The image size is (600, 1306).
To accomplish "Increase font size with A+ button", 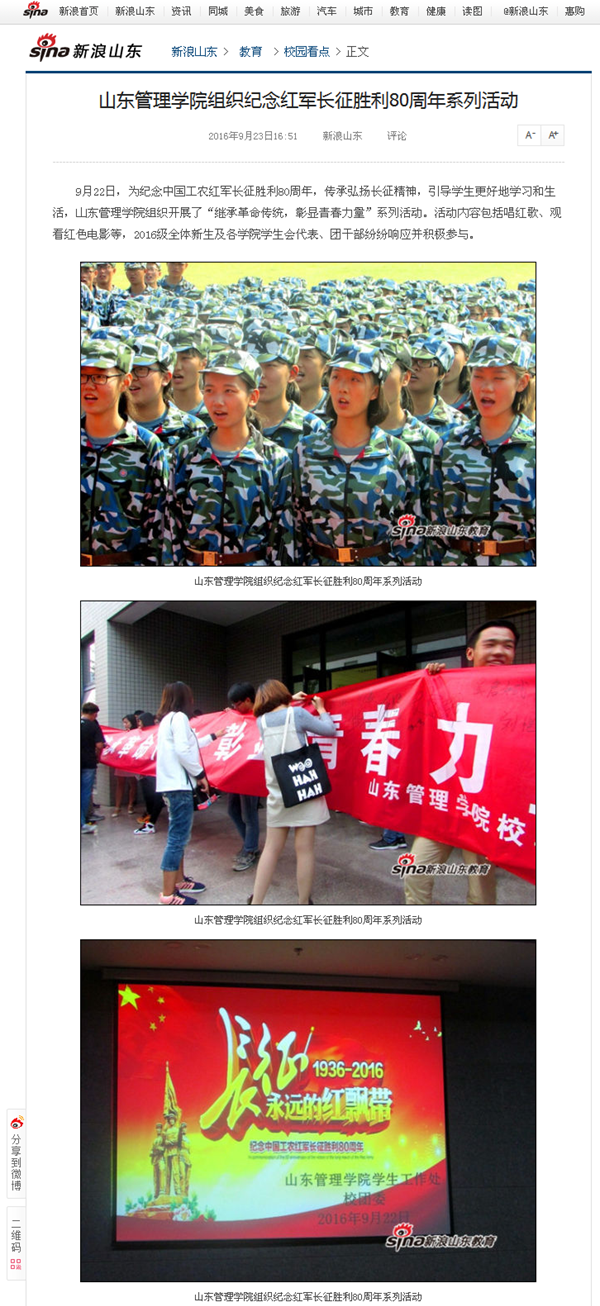I will tap(553, 135).
